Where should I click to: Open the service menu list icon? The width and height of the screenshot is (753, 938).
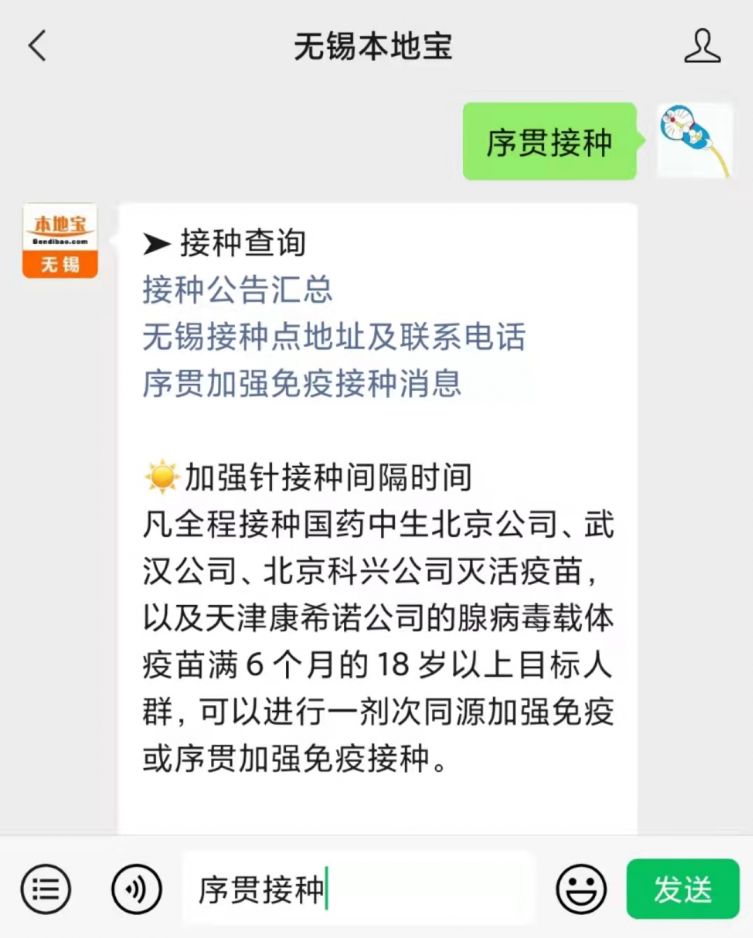click(46, 888)
